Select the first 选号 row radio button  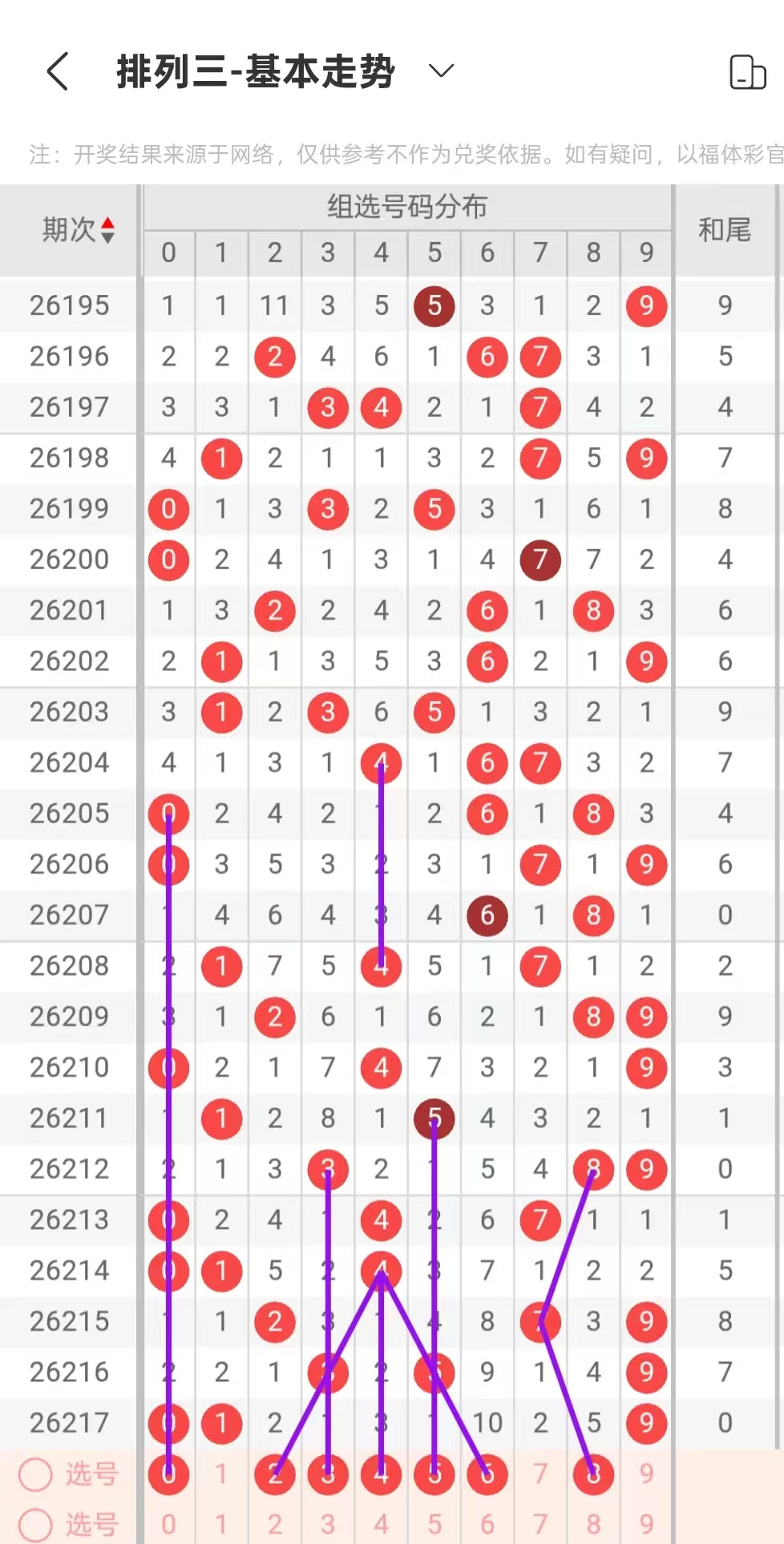[x=35, y=1473]
